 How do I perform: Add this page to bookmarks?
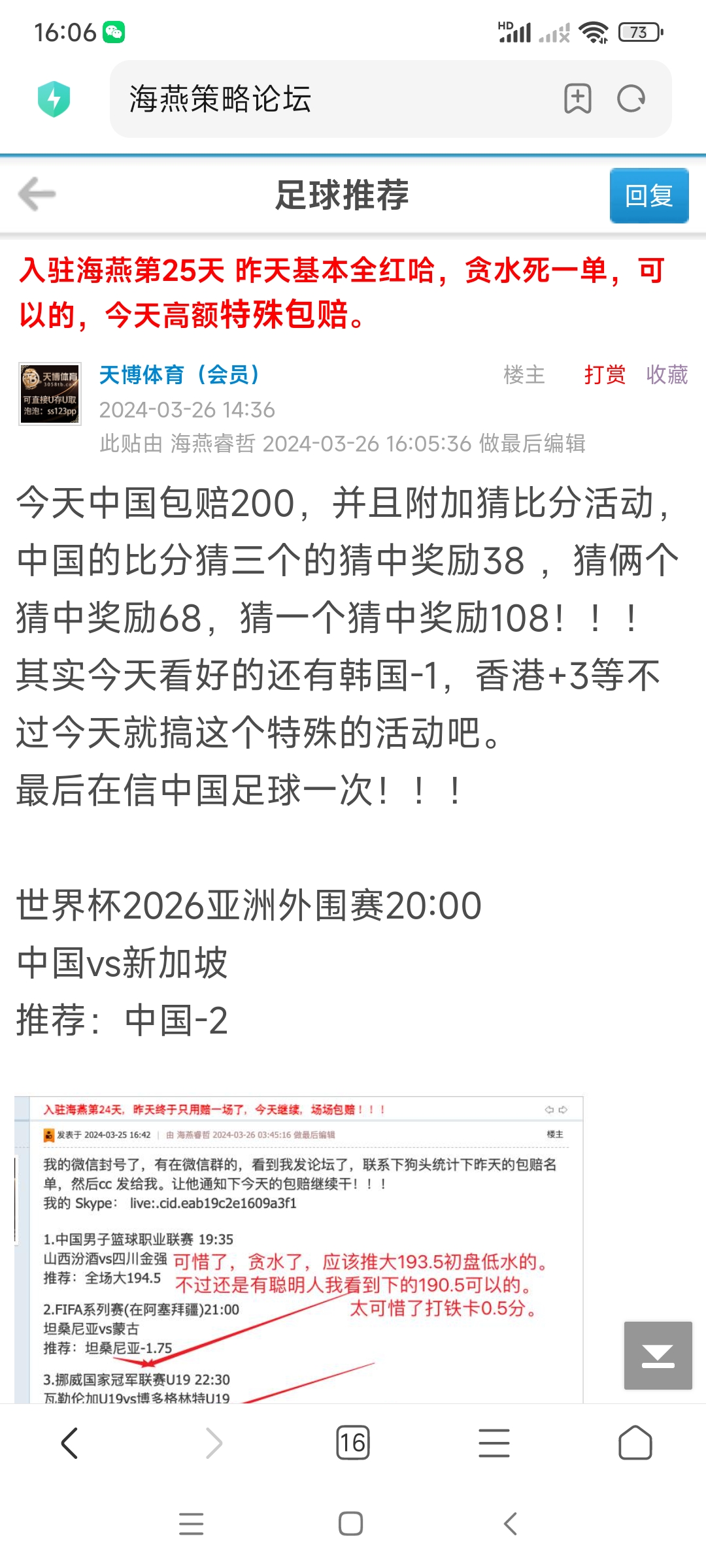[x=577, y=99]
